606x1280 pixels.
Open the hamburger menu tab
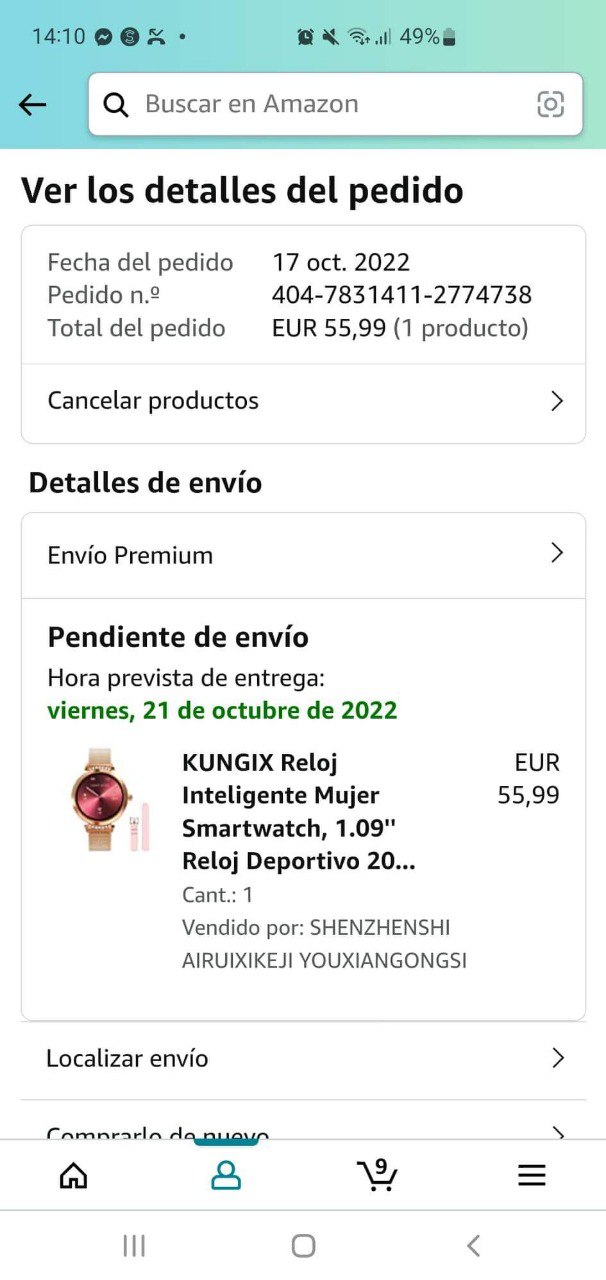[531, 1175]
